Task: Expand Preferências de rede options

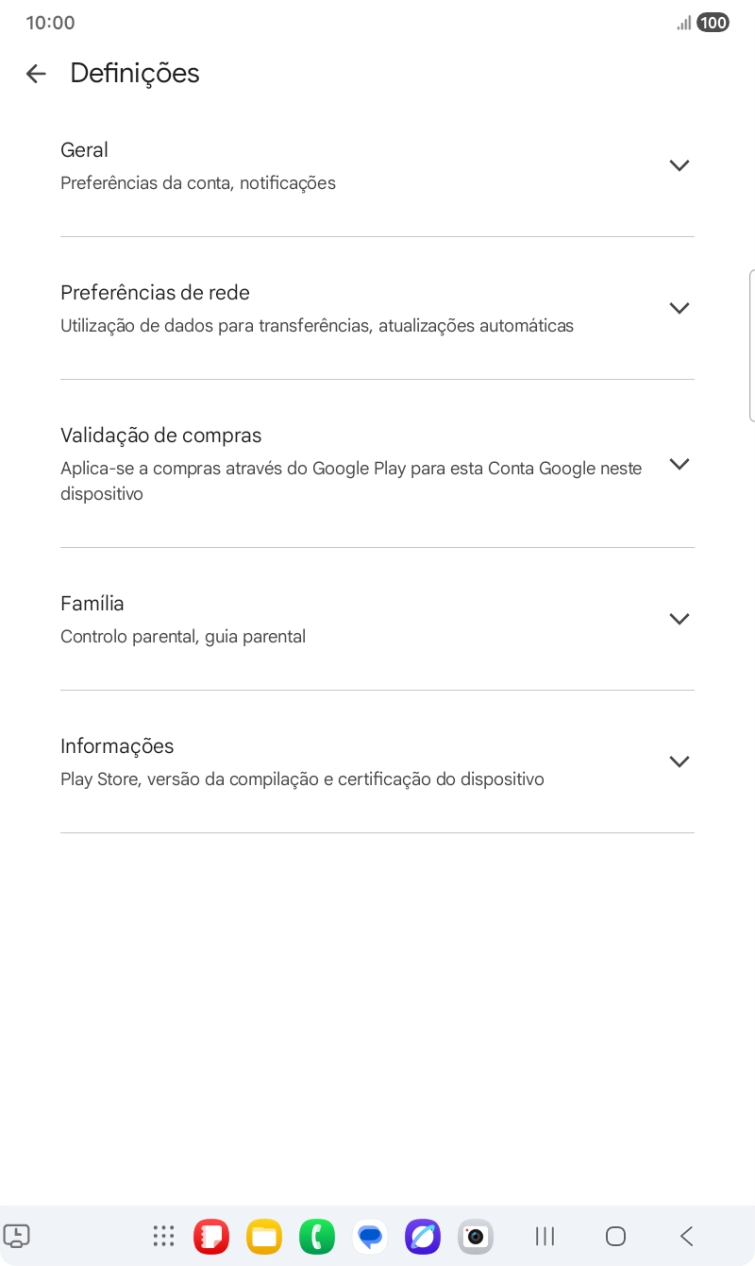Action: pos(679,308)
